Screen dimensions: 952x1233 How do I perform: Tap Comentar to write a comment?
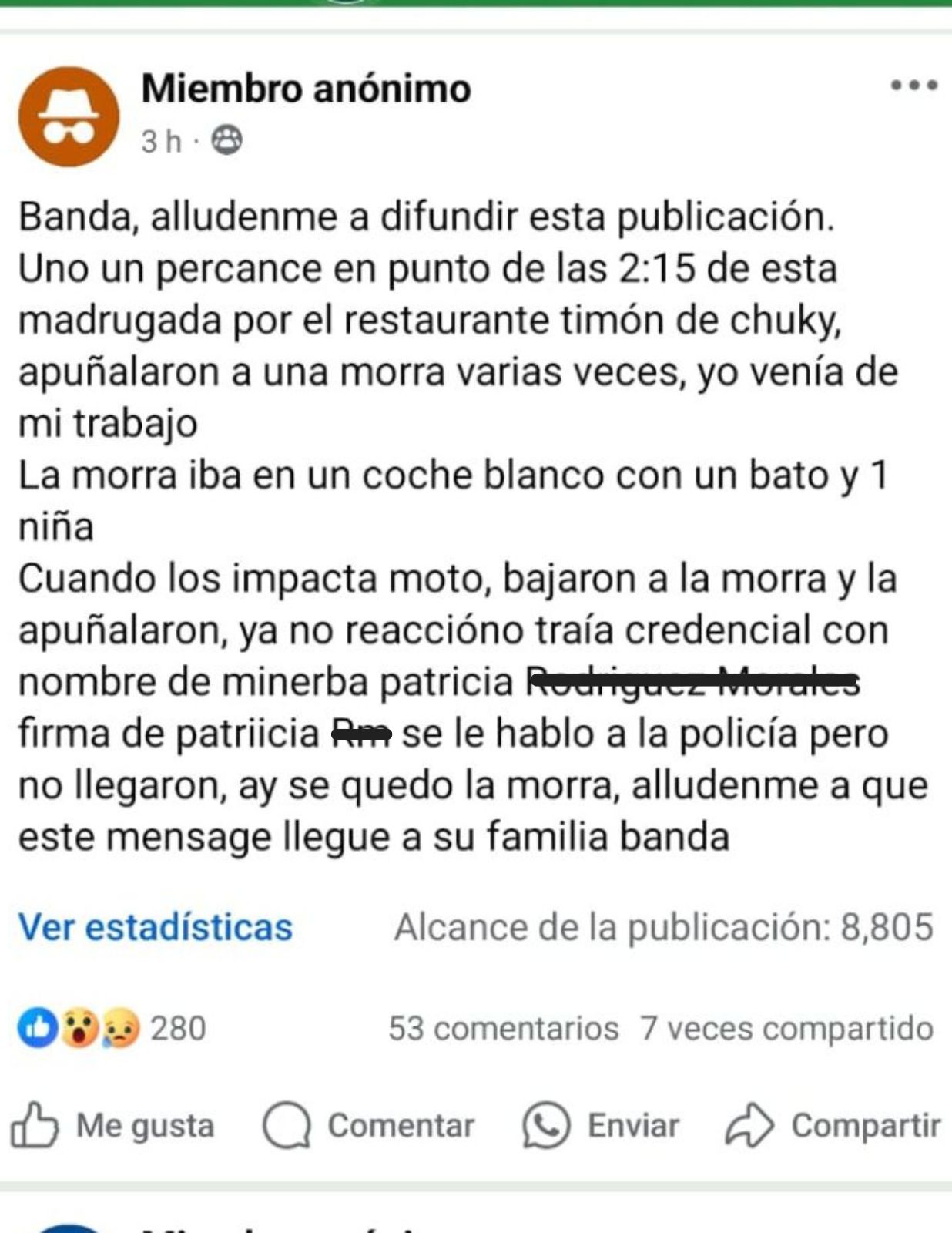click(369, 1126)
